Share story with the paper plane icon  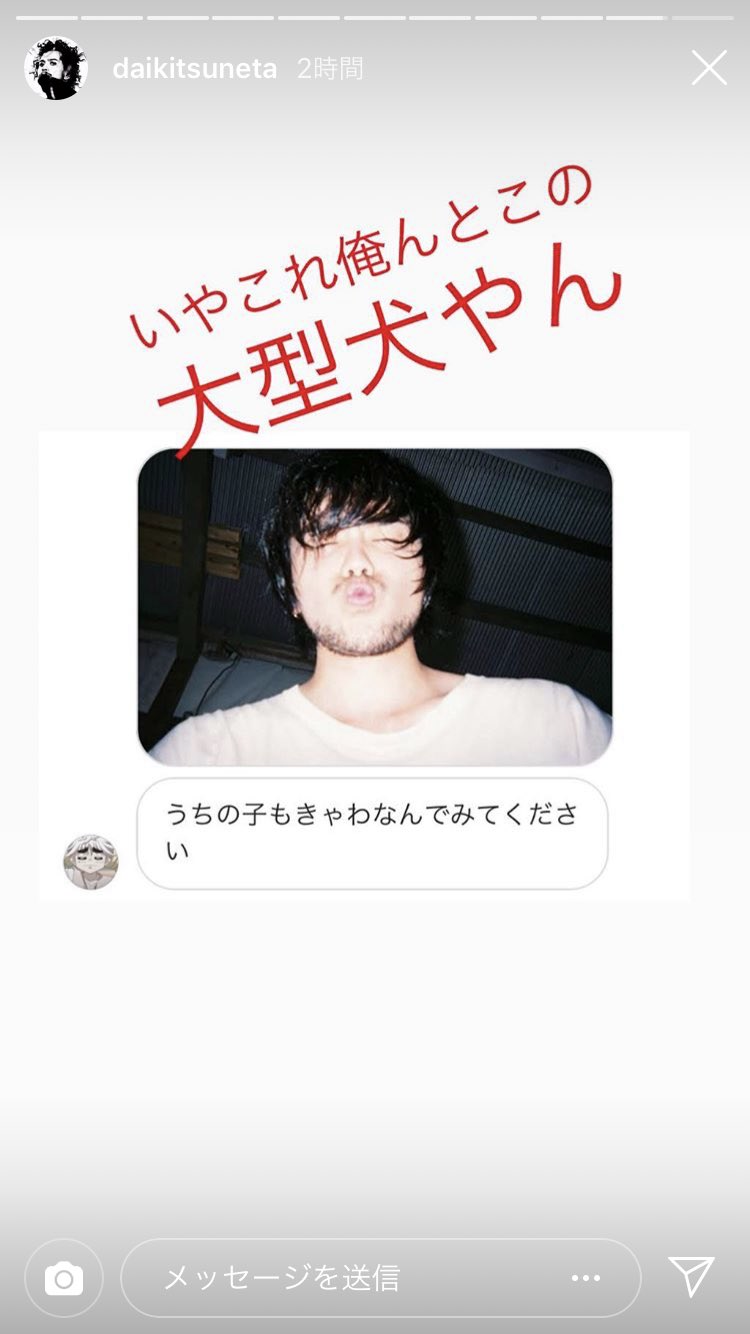pyautogui.click(x=692, y=1276)
